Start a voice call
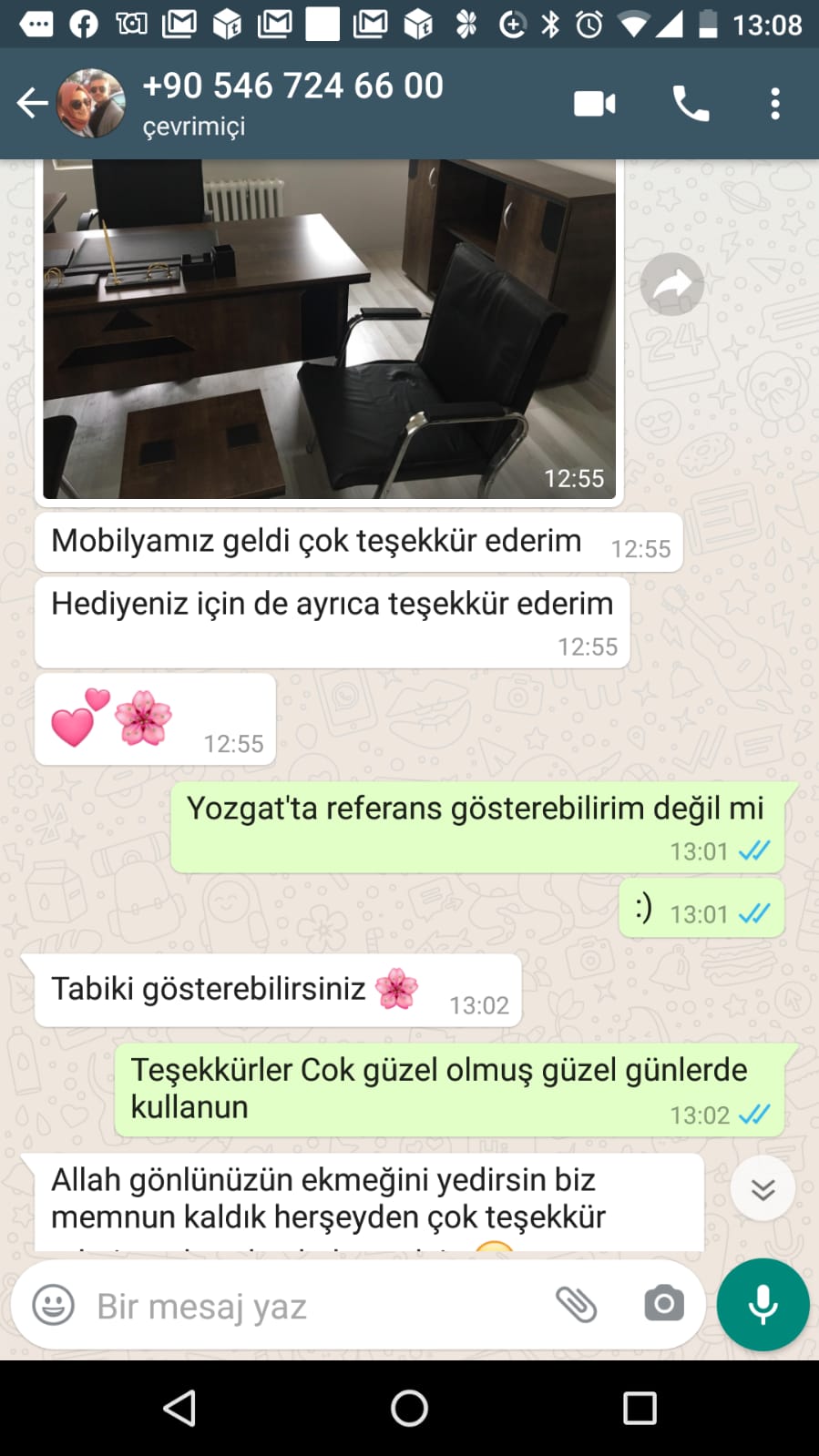This screenshot has width=819, height=1456. click(691, 104)
